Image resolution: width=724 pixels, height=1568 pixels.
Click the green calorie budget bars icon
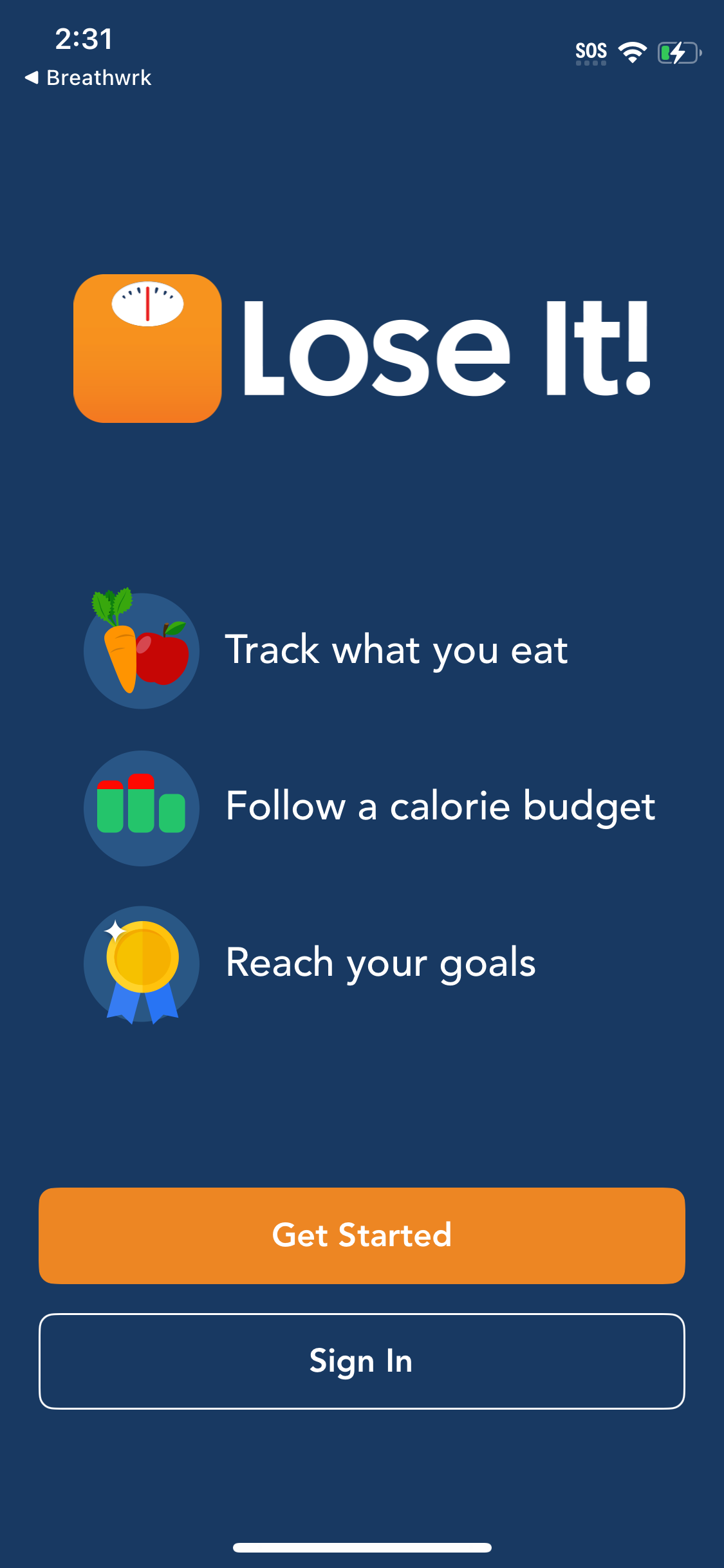(141, 808)
